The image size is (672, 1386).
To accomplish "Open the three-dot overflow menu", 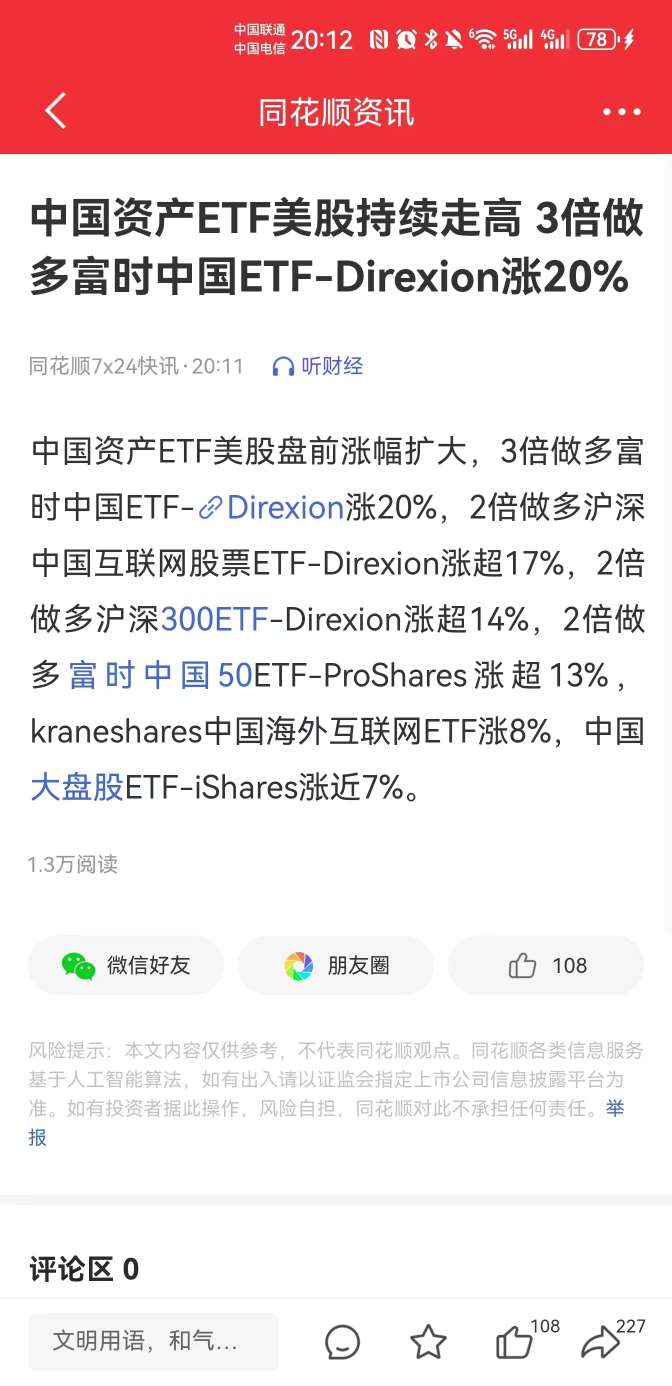I will (621, 112).
